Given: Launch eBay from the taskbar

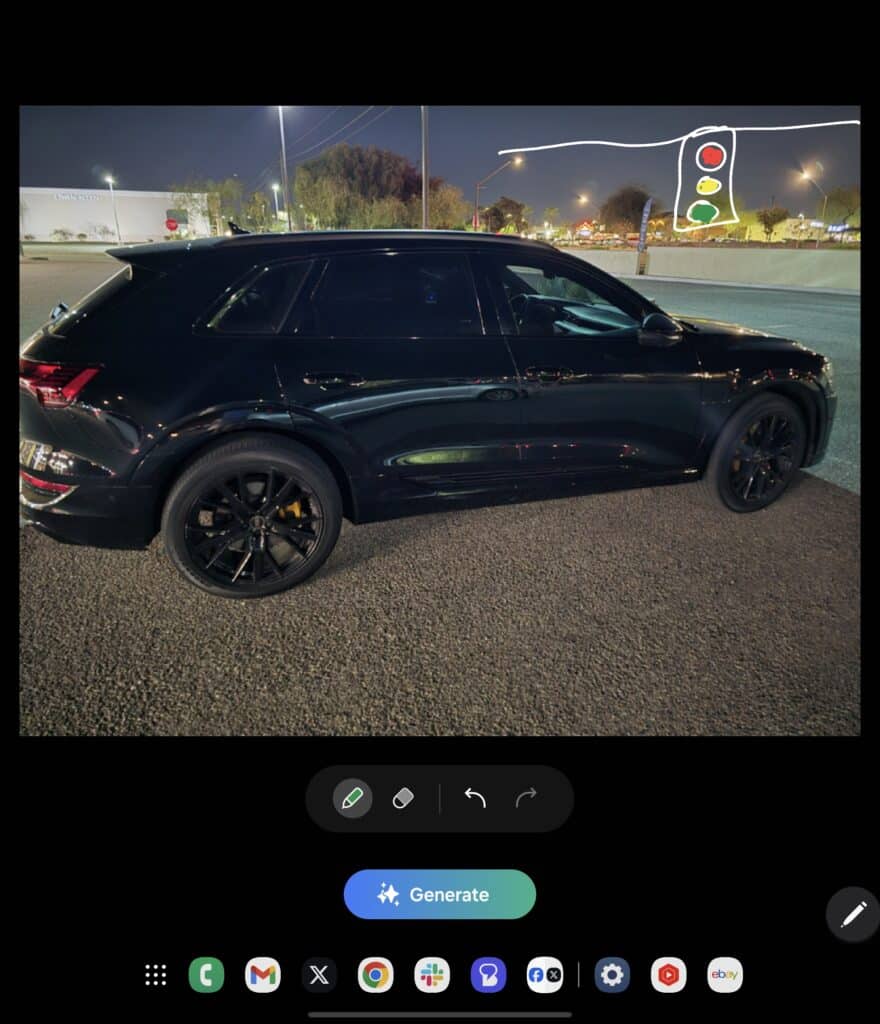Looking at the screenshot, I should (725, 975).
